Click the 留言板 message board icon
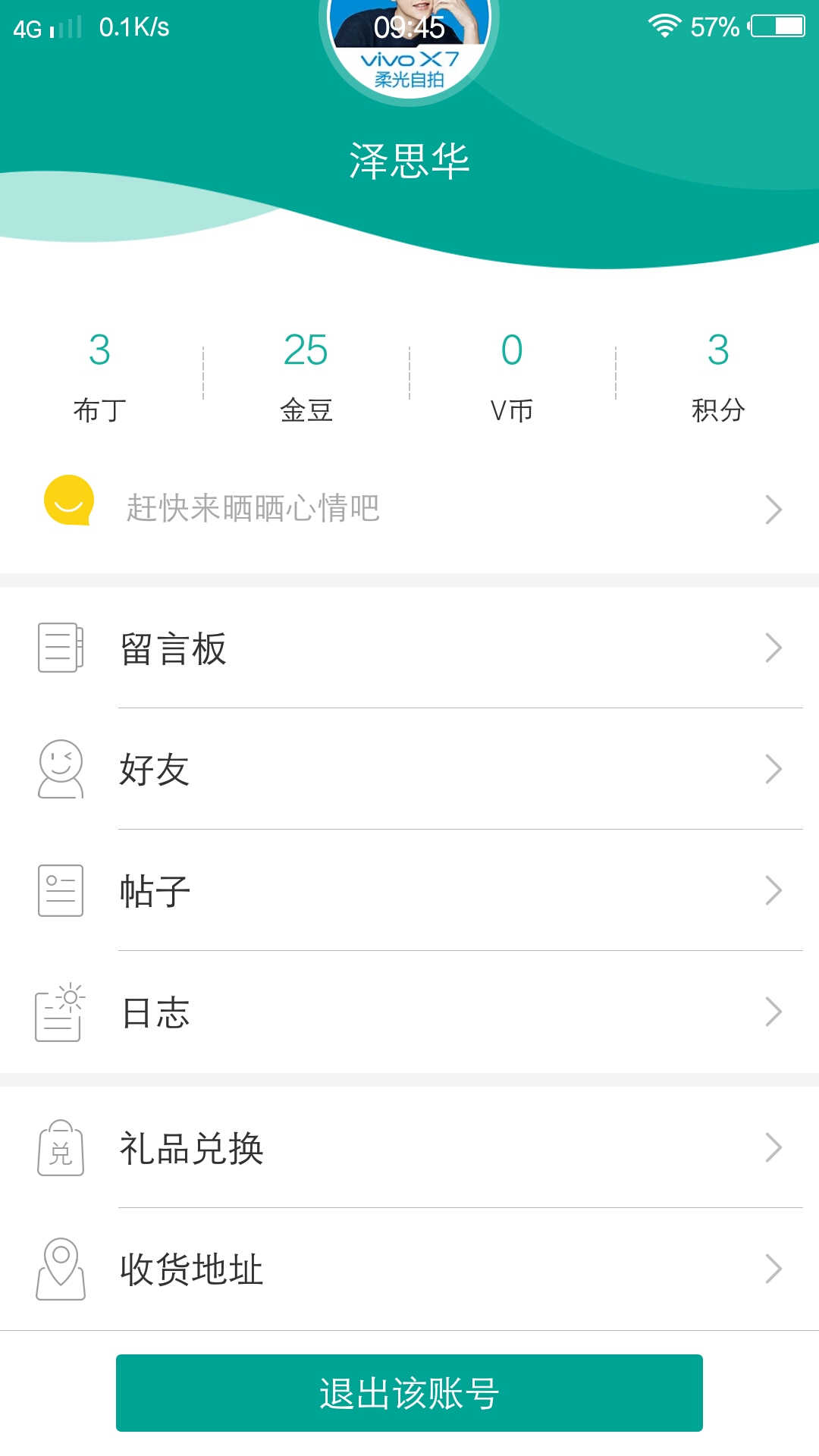This screenshot has width=819, height=1456. [61, 648]
